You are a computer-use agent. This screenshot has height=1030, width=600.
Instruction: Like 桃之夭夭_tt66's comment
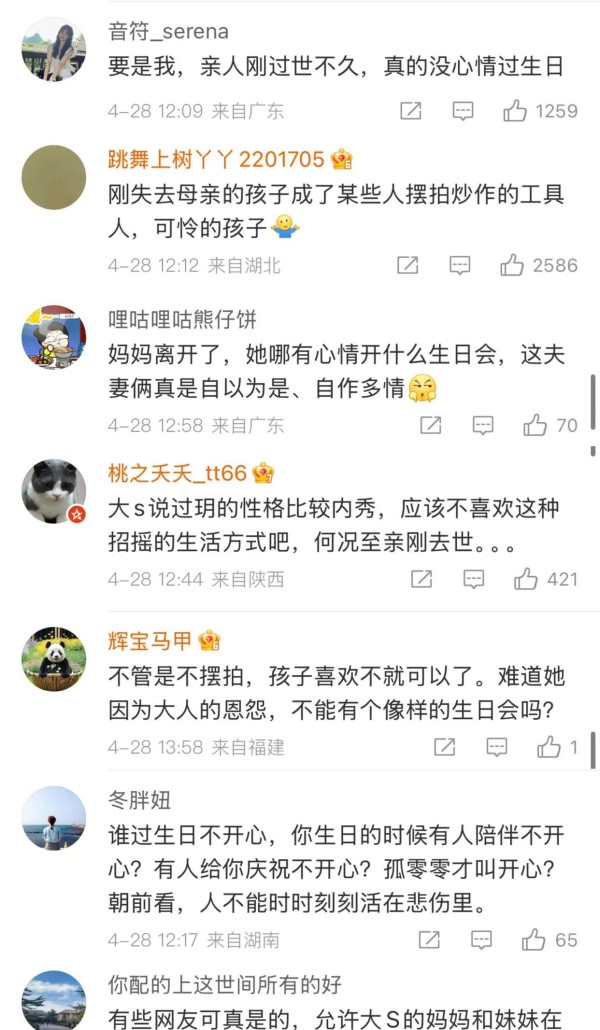pos(526,579)
